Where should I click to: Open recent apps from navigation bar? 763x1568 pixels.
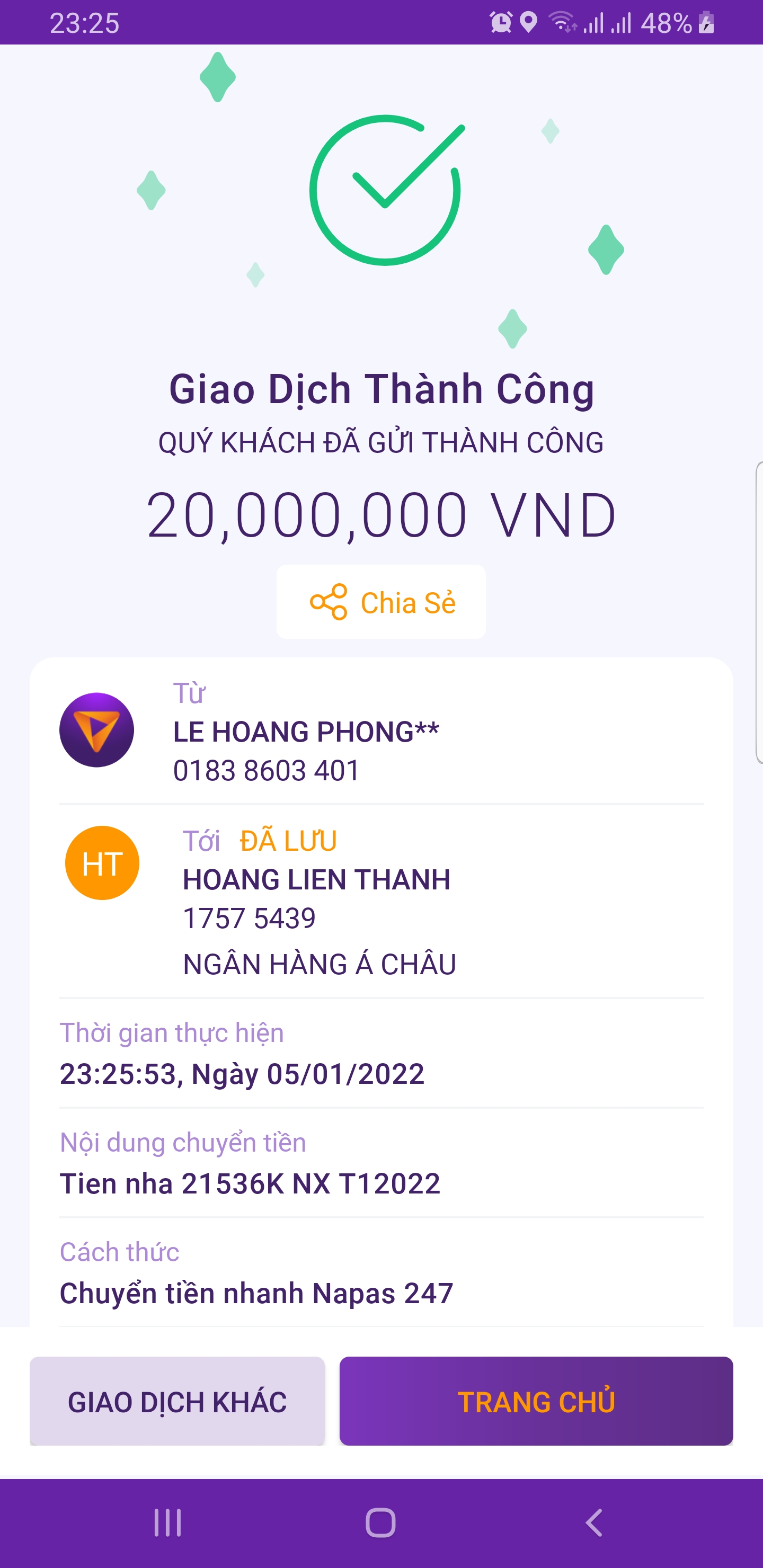coord(167,1523)
